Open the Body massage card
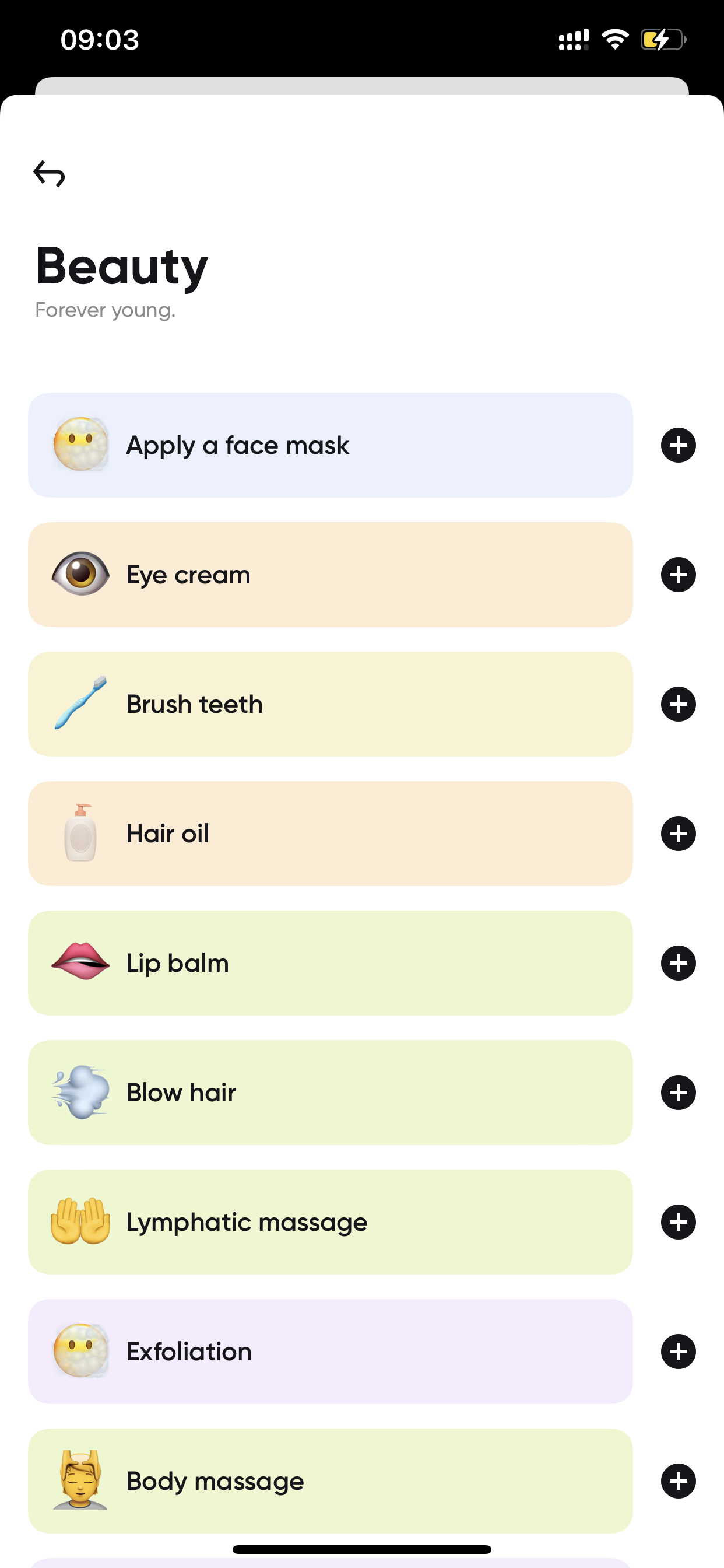Screen dimensions: 724x1568 331,1481
